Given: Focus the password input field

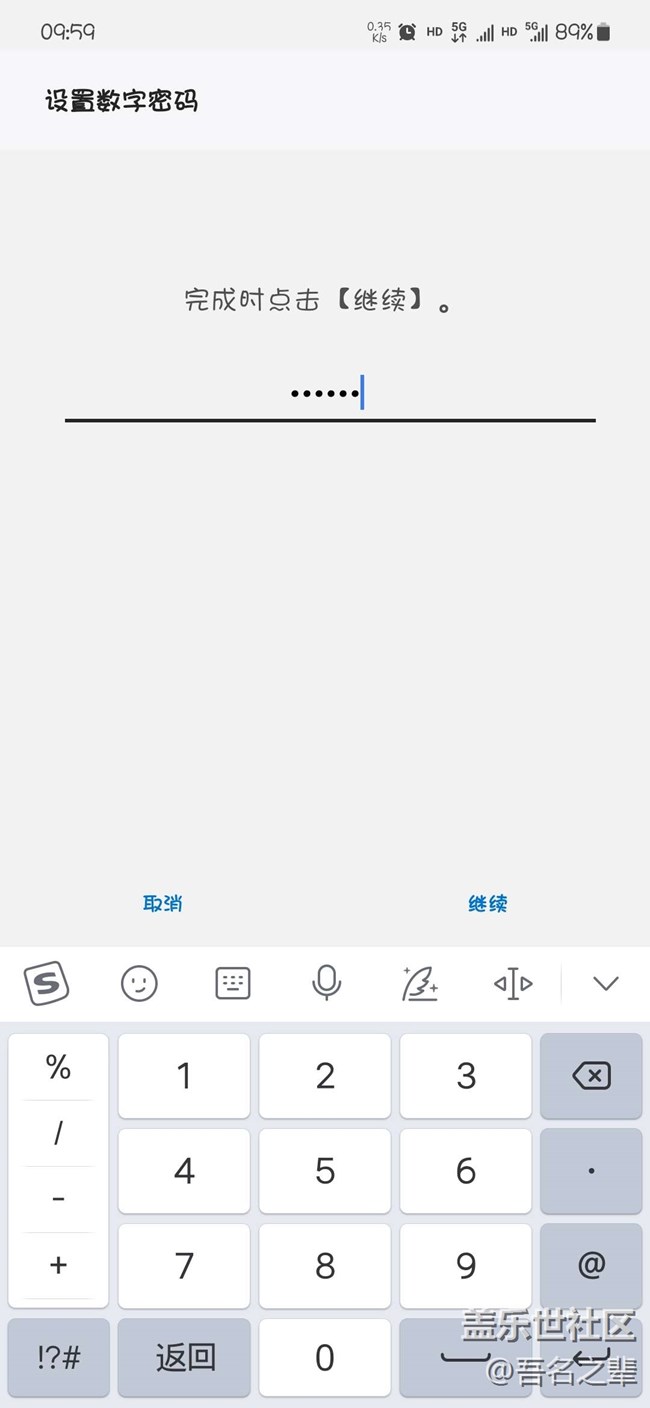Looking at the screenshot, I should coord(330,394).
